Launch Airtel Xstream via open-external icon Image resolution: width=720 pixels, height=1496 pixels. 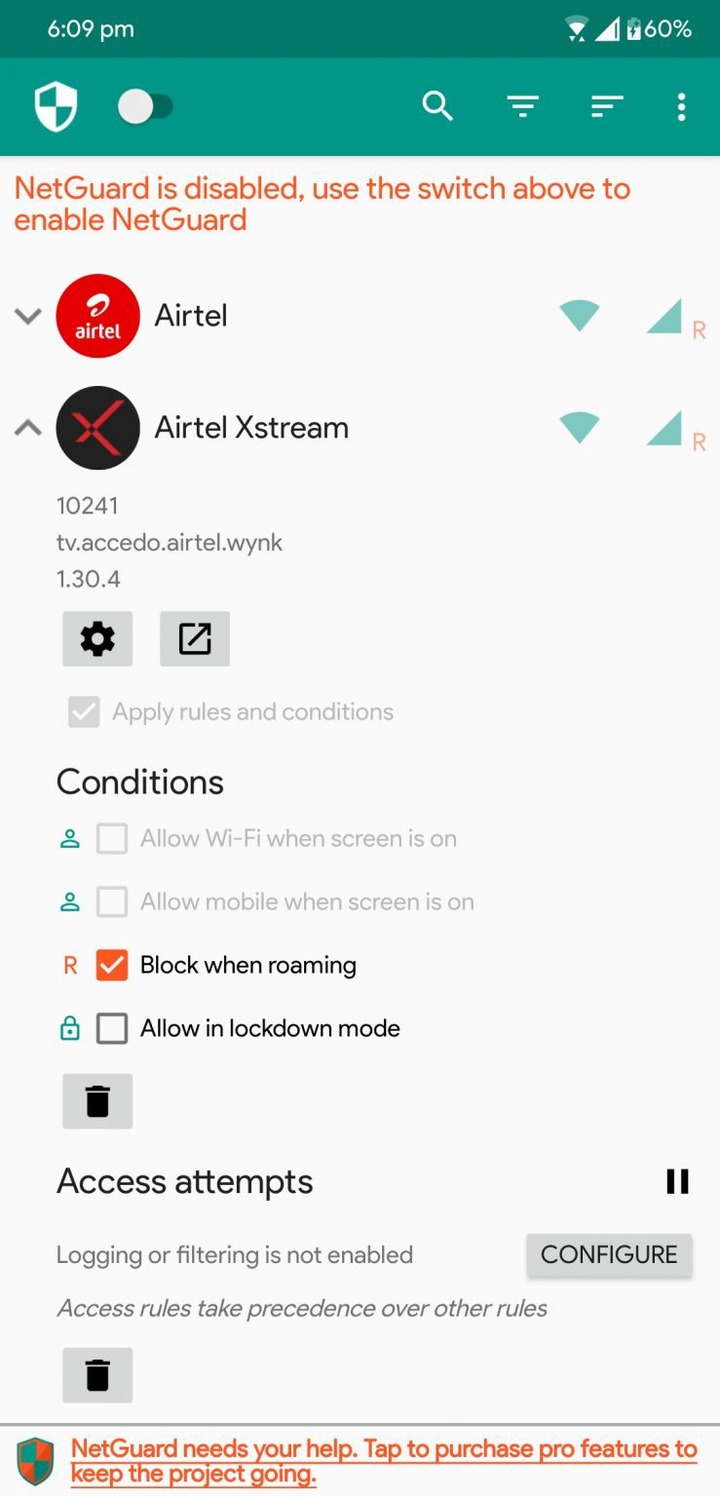pyautogui.click(x=195, y=638)
